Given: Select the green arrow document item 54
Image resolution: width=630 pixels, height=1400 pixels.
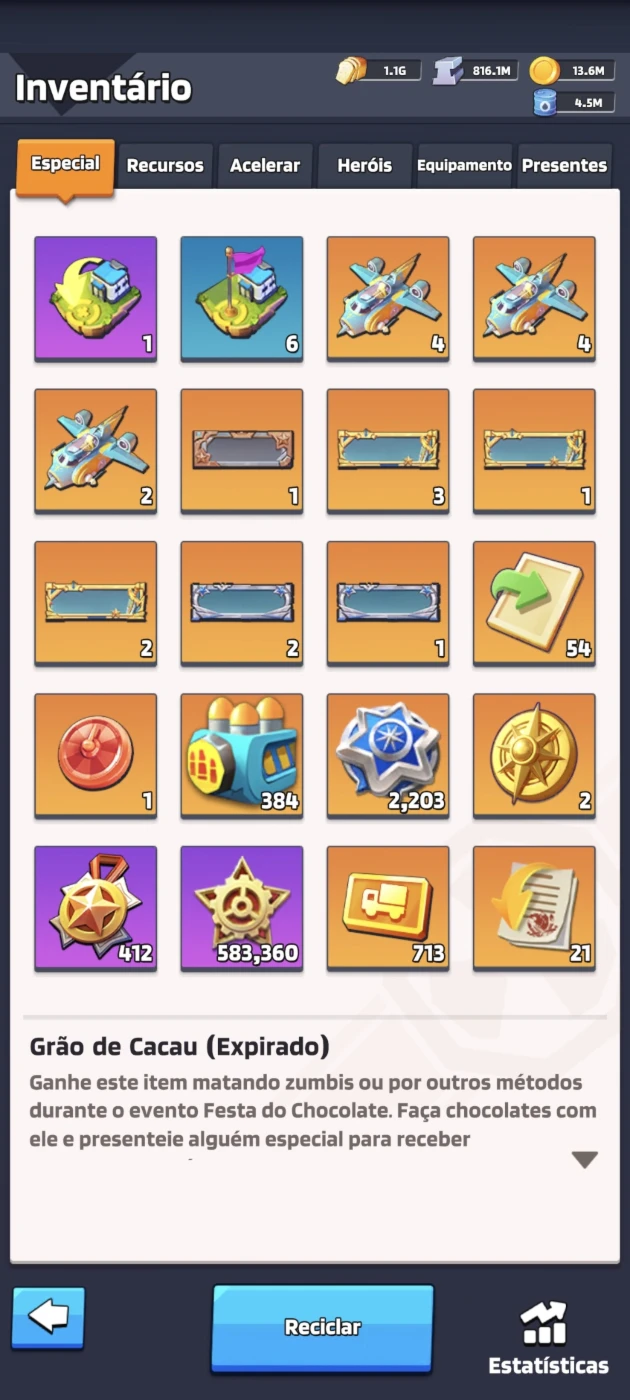Looking at the screenshot, I should [534, 603].
